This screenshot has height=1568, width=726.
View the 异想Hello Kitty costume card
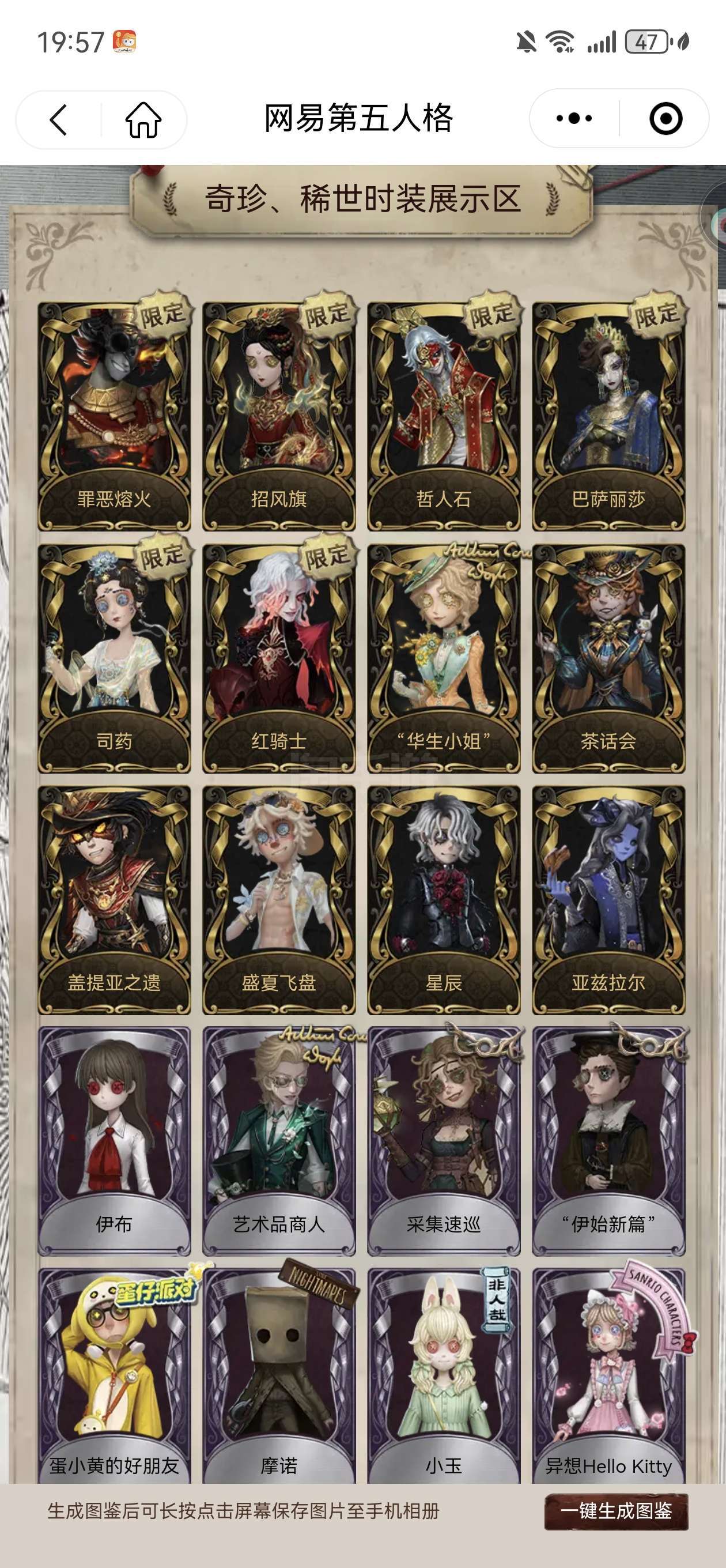[608, 1375]
